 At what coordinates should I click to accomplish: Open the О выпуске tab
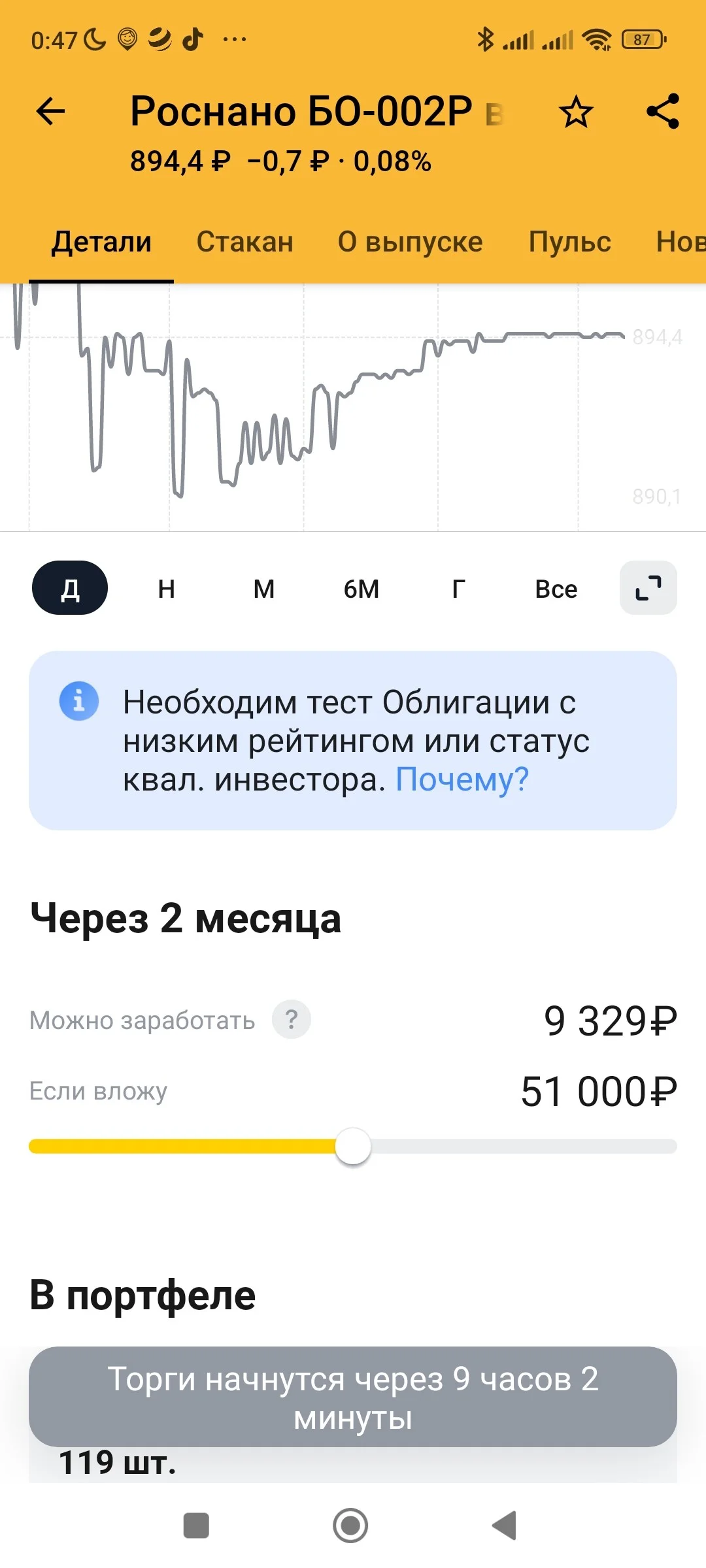(410, 242)
